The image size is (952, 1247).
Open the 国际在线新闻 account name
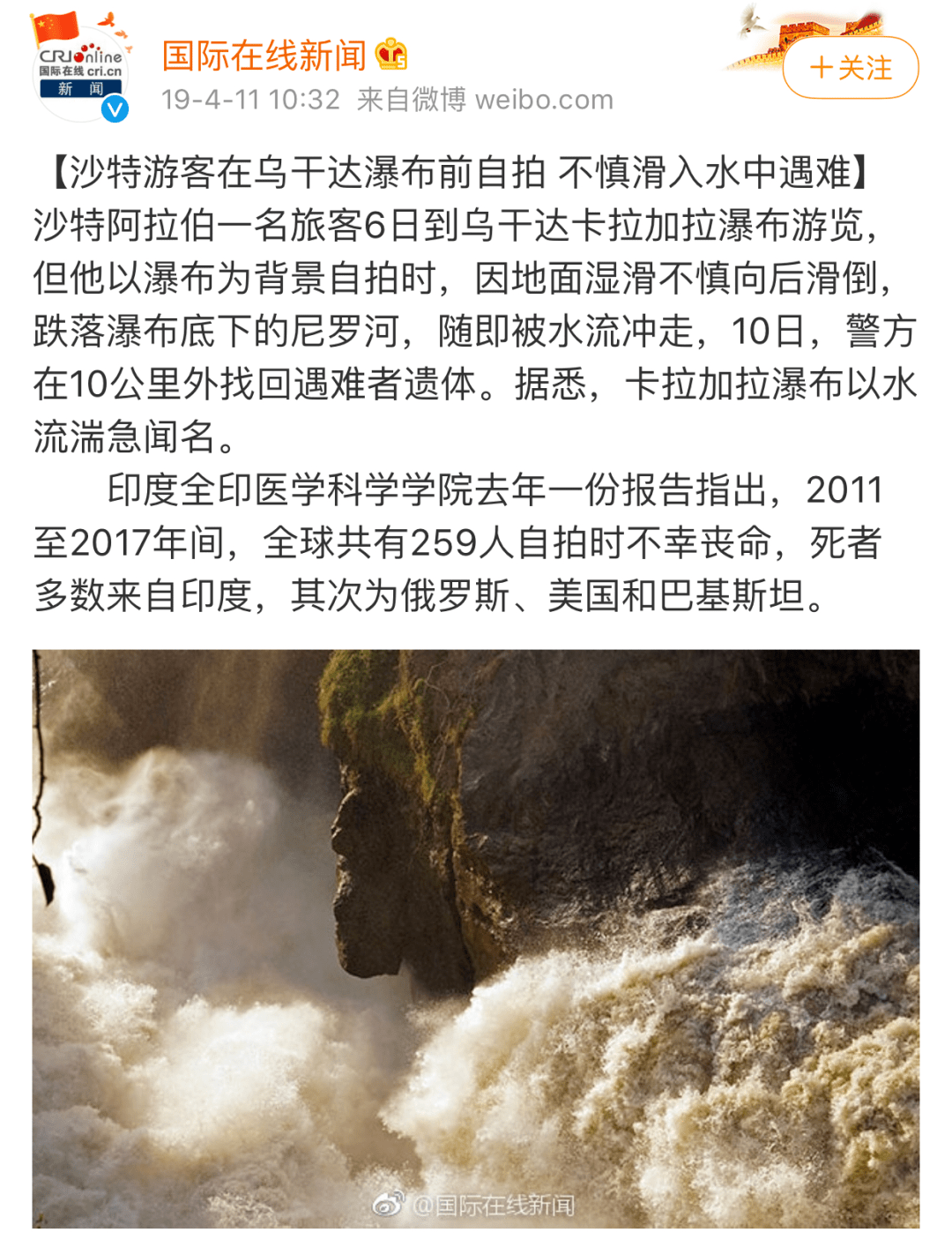coord(264,56)
